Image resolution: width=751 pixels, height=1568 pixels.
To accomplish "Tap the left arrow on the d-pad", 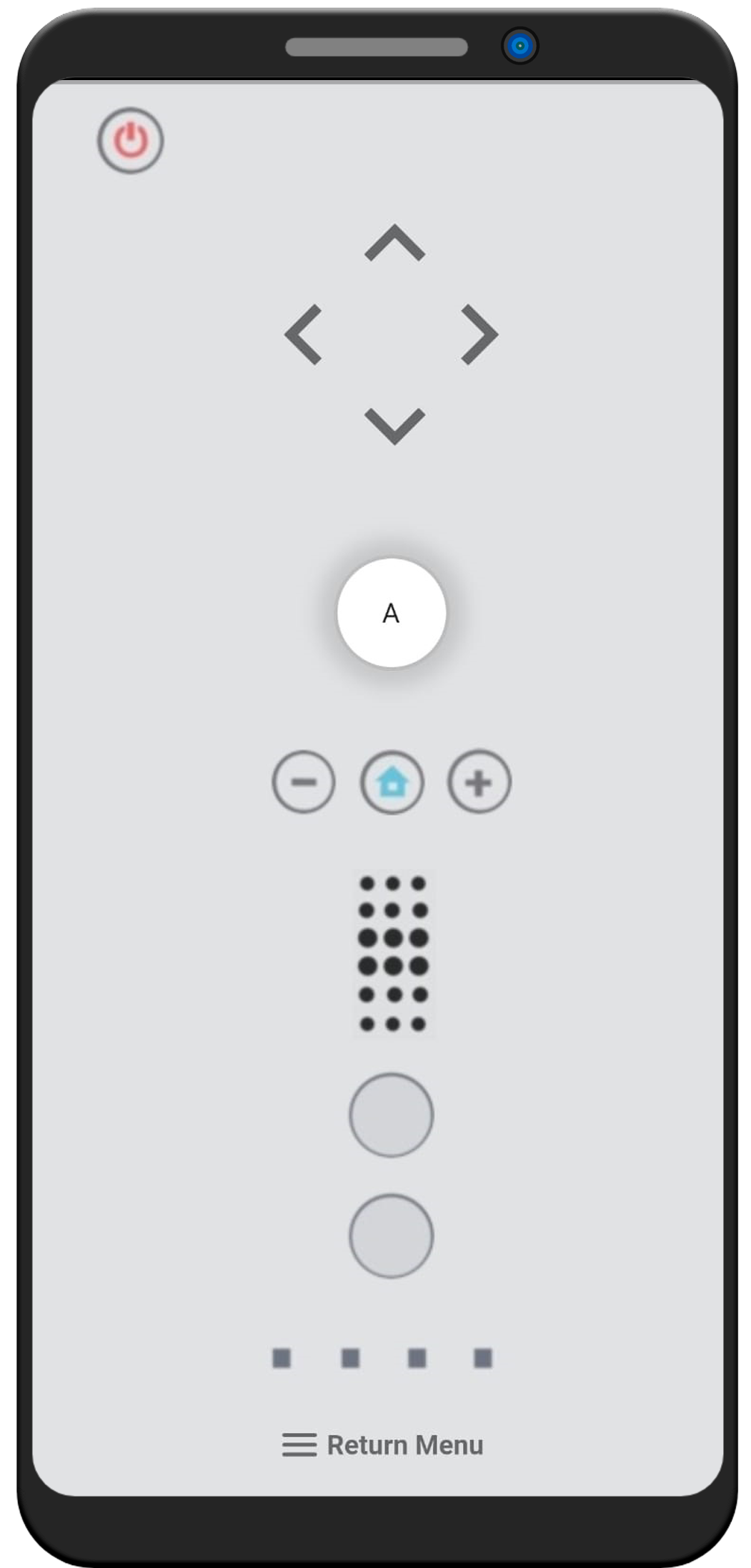I will 303,335.
